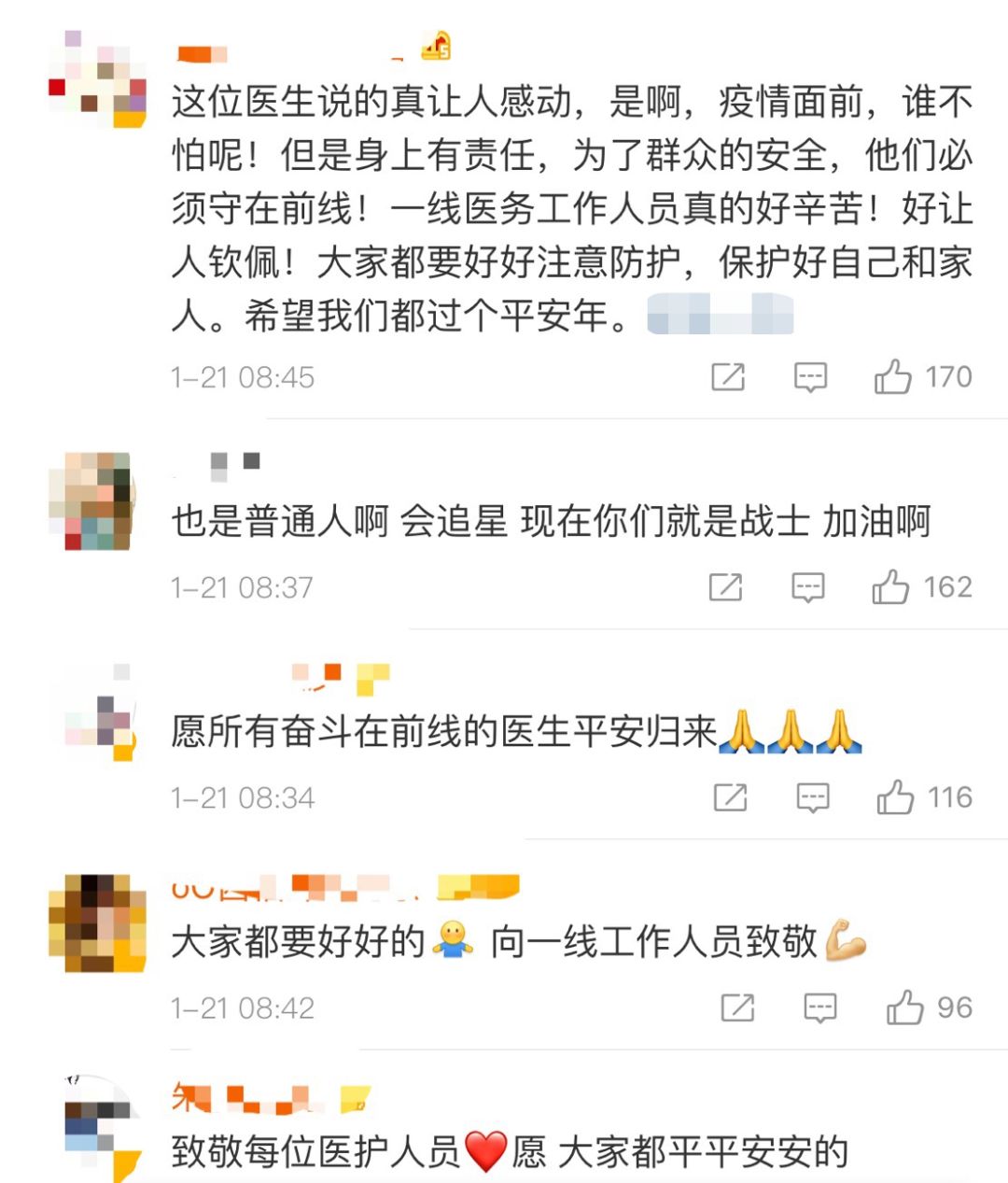Open avatar of the 08:42 commenter

coord(97,922)
